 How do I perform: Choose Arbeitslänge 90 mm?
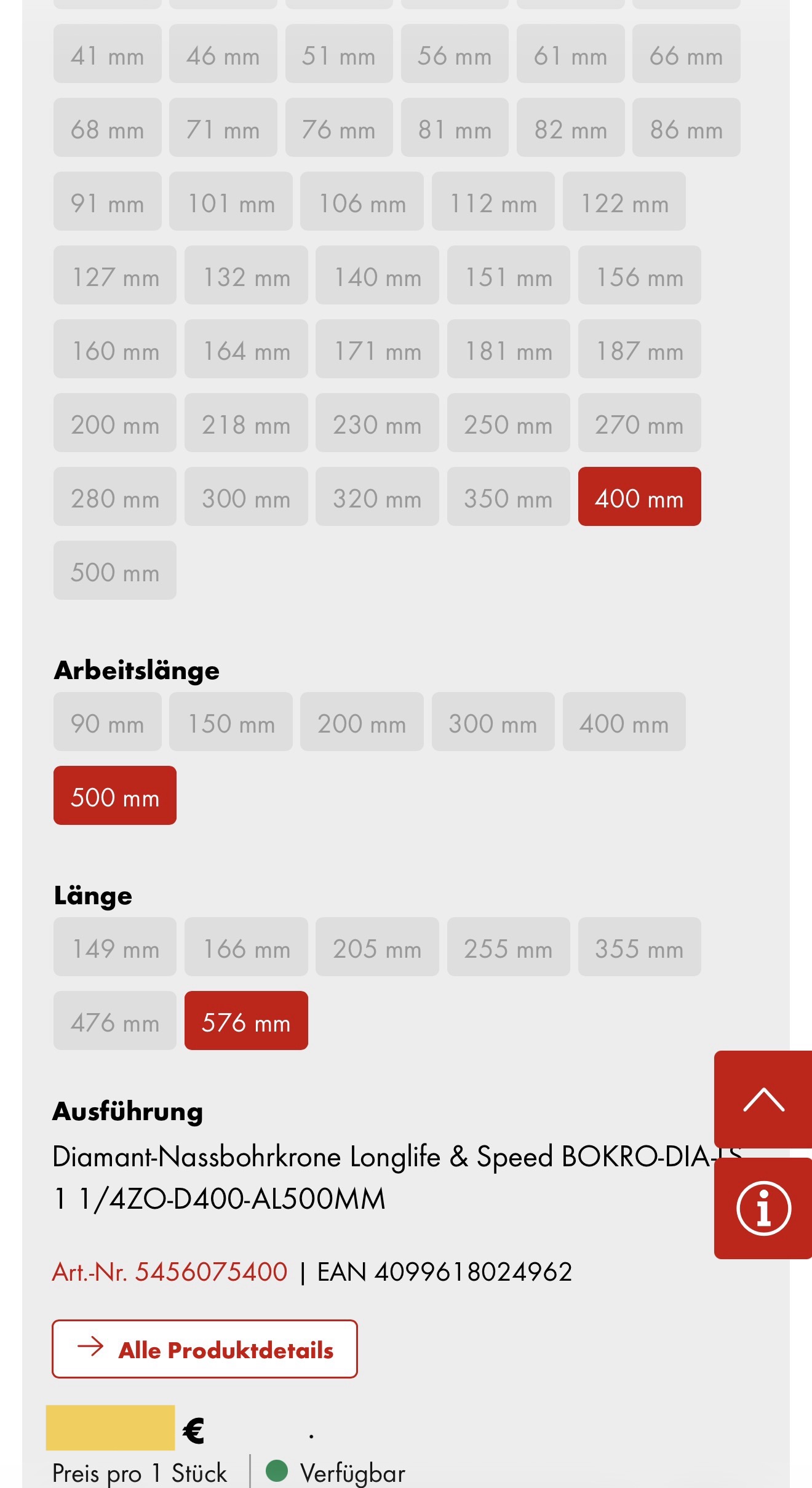[107, 722]
